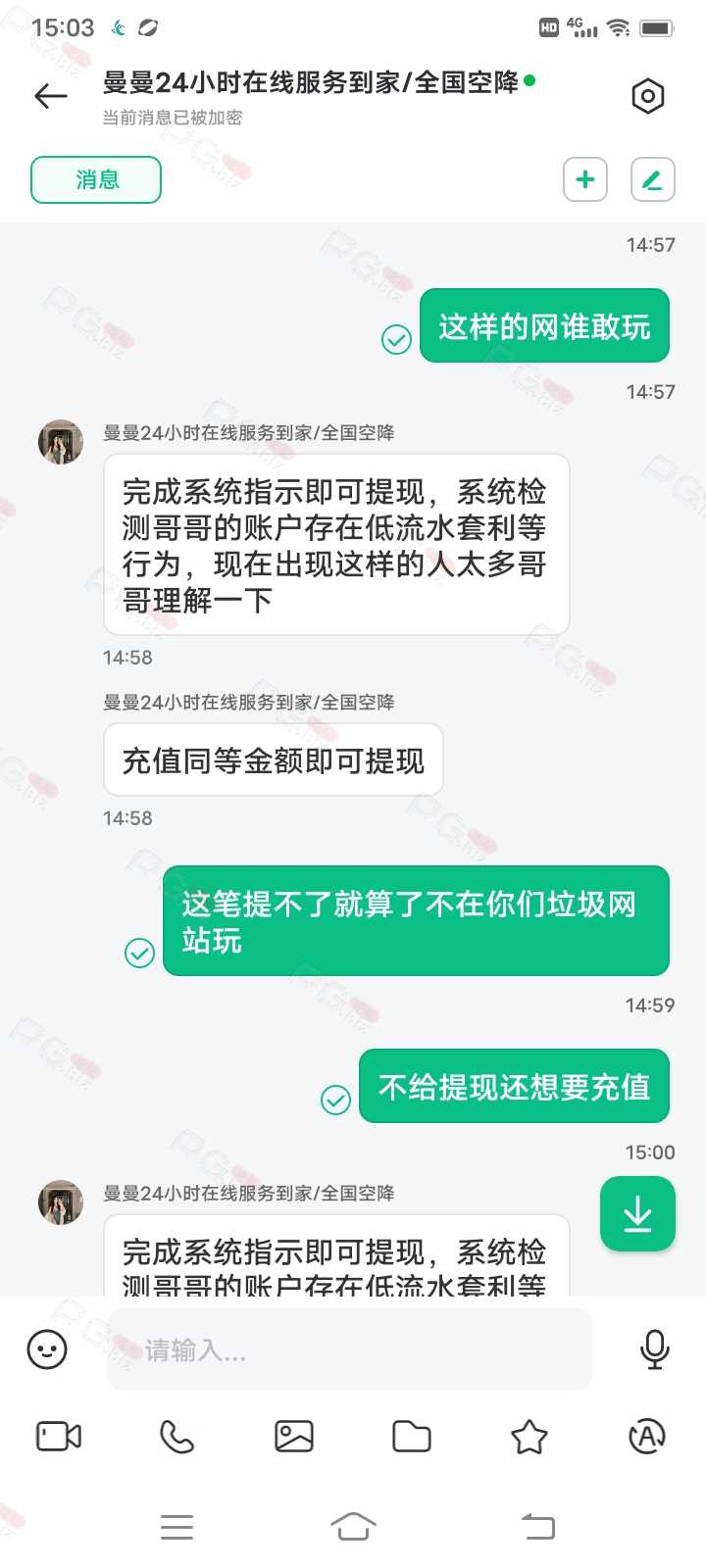Go back using the top-left arrow

pos(51,96)
